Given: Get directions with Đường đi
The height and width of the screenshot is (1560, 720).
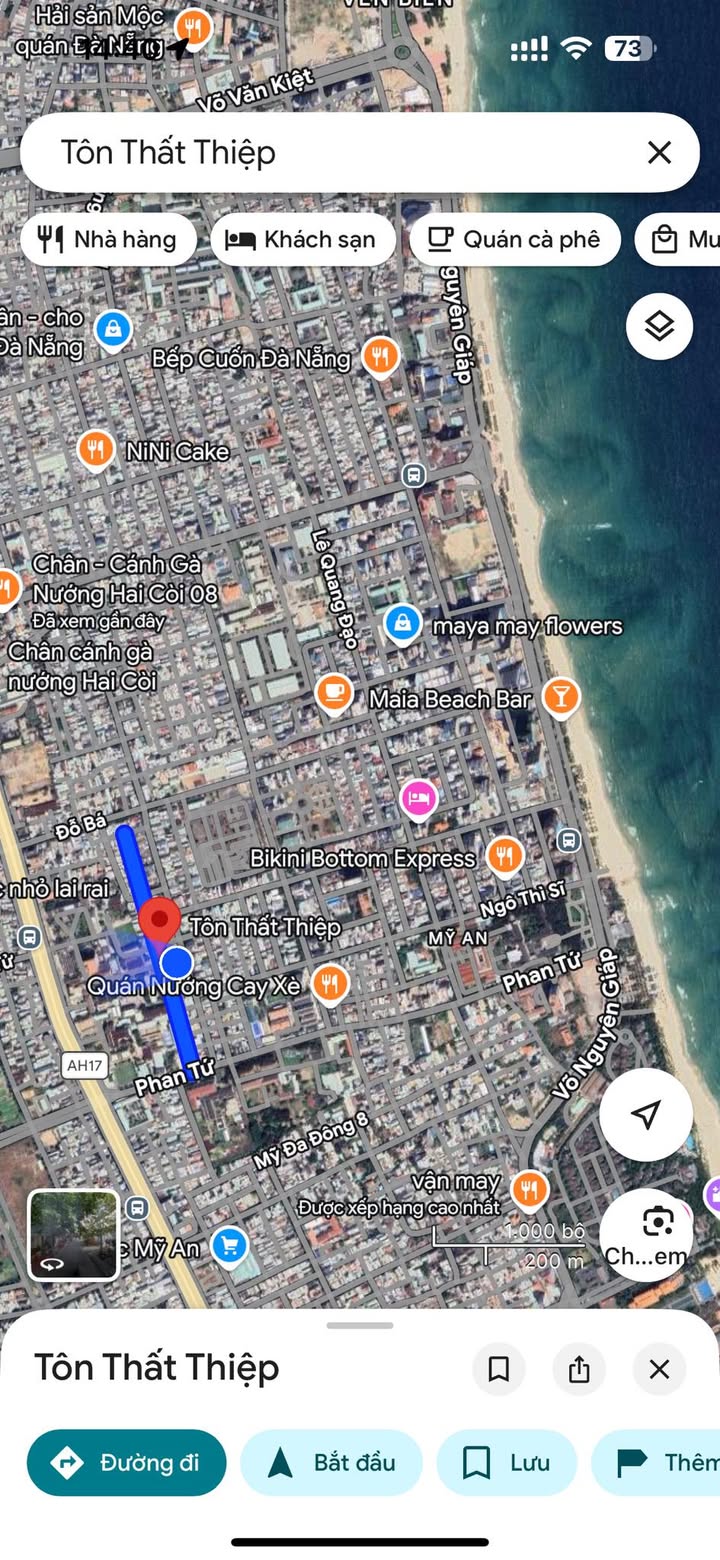Looking at the screenshot, I should coord(127,1462).
